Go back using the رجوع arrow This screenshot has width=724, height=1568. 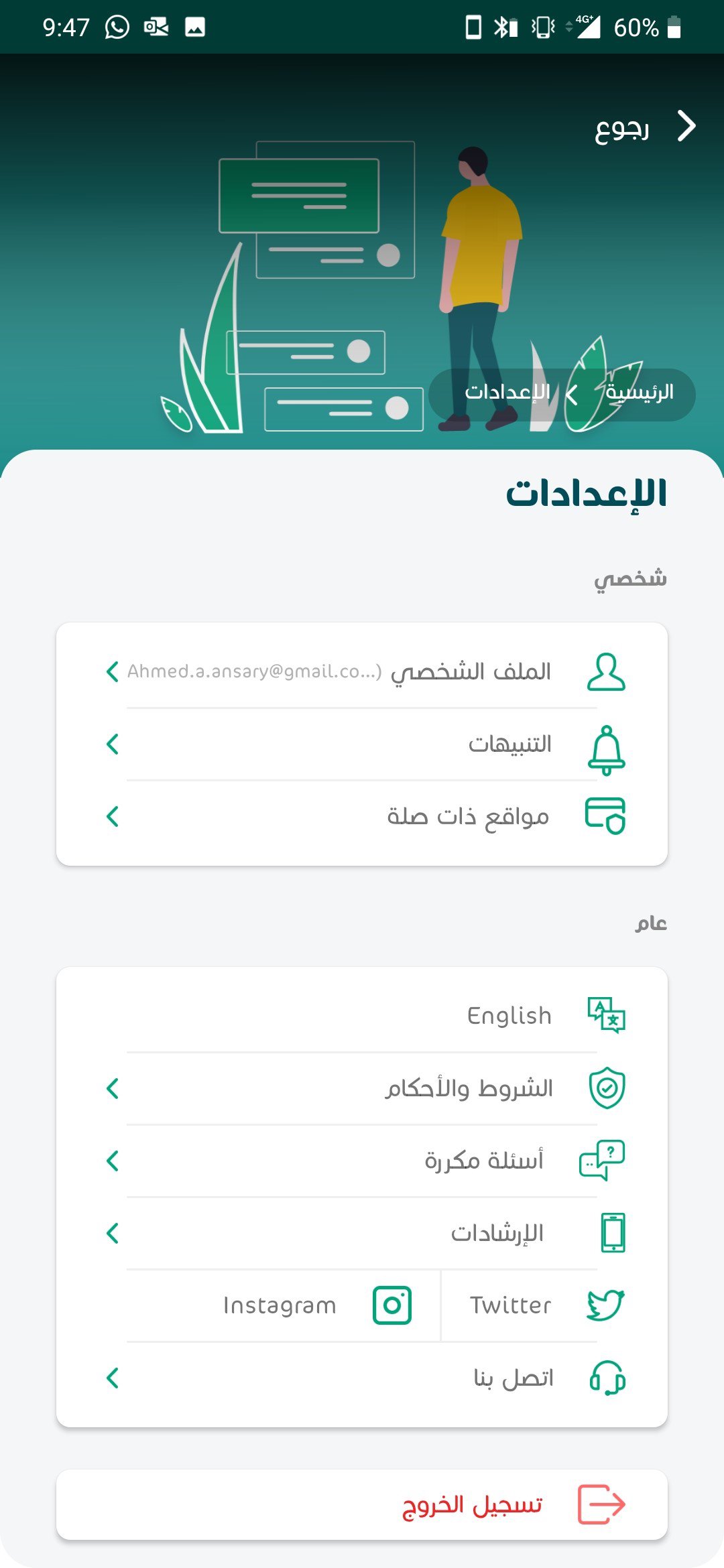(686, 126)
